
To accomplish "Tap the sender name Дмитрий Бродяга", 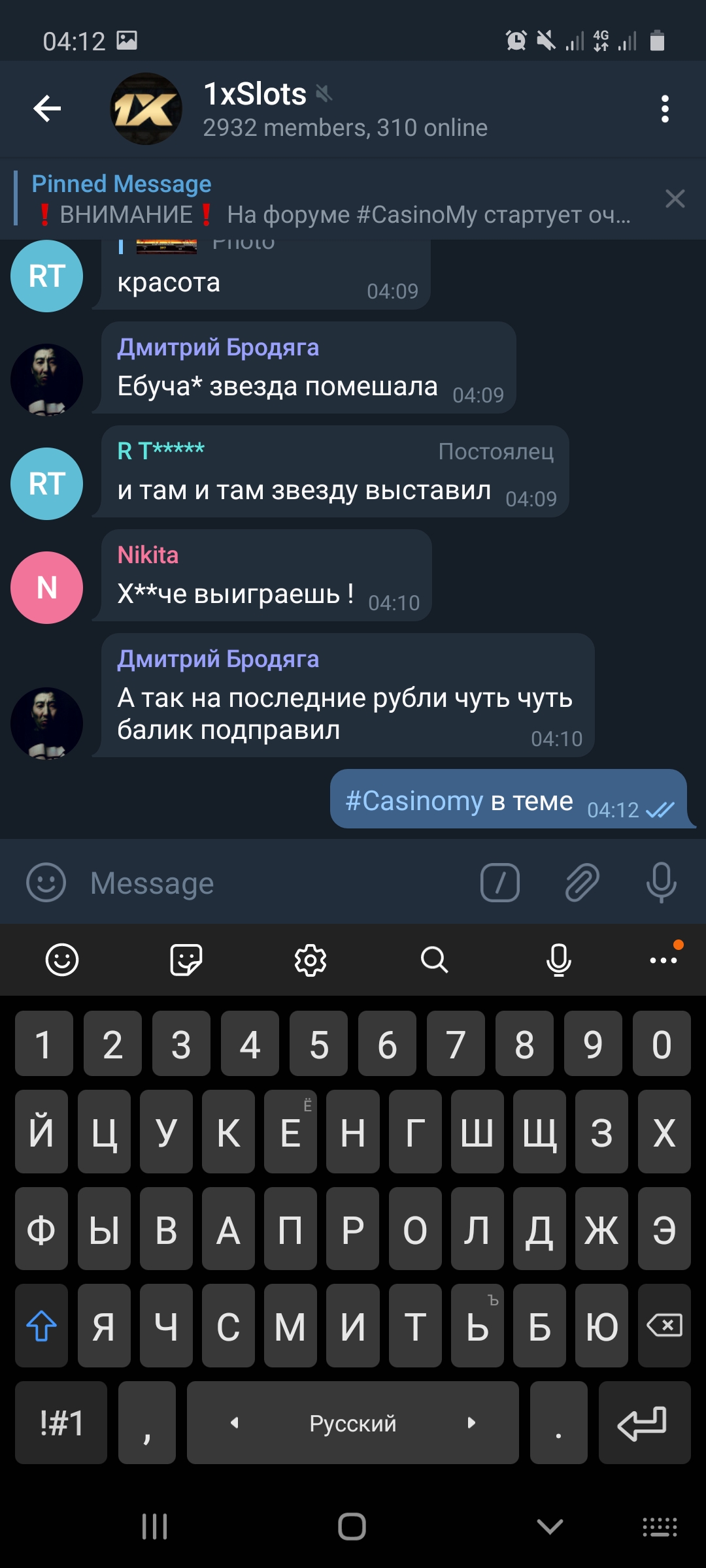I will point(218,348).
